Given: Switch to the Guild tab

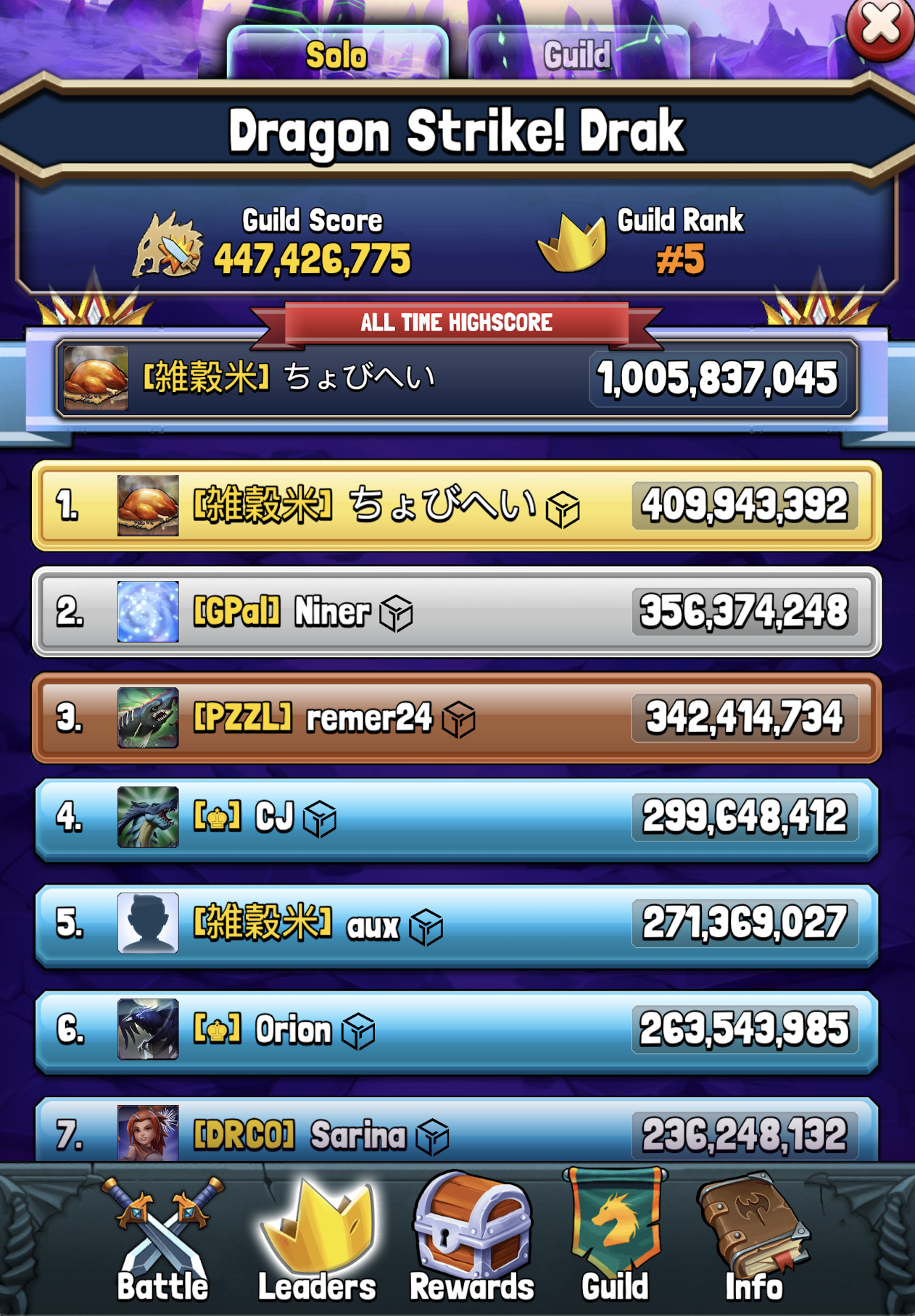Looking at the screenshot, I should coord(578,55).
